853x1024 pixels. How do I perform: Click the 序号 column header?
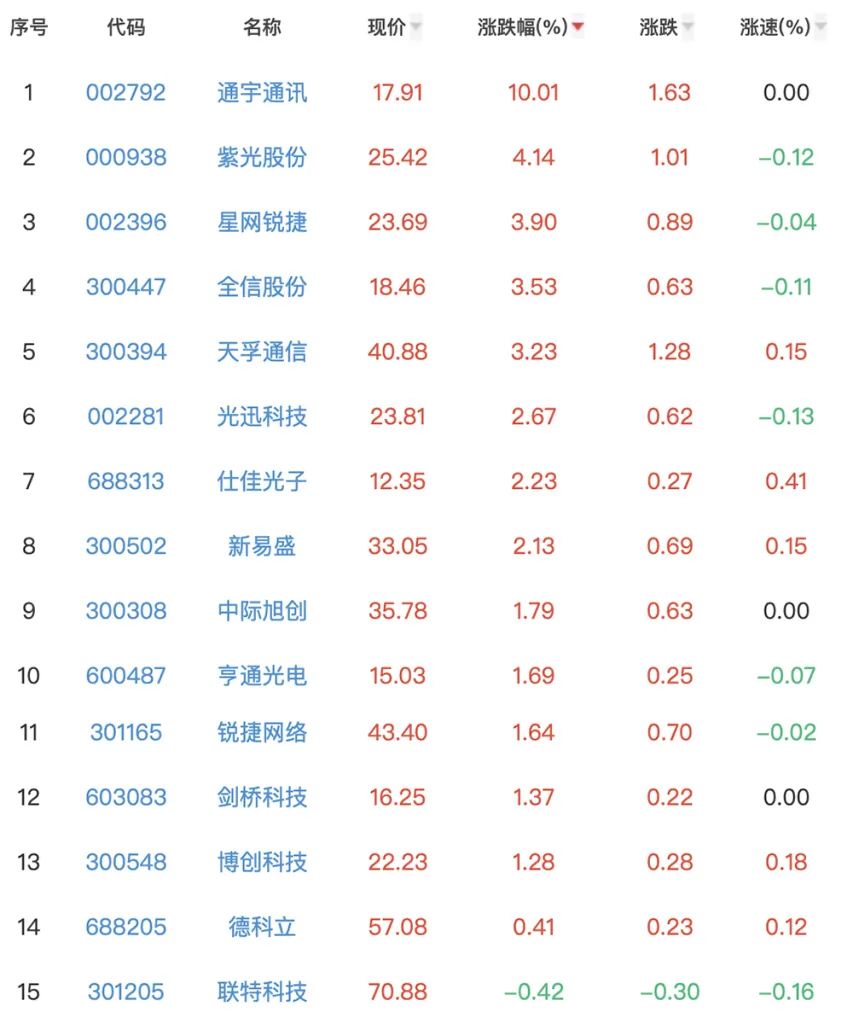click(x=29, y=27)
